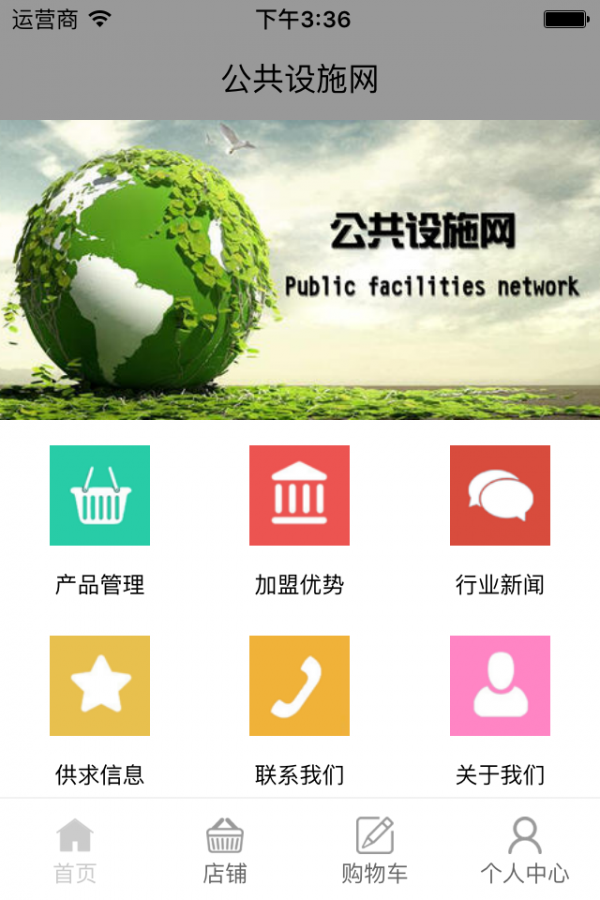This screenshot has width=600, height=900.
Task: Go to the 购物车 cart tab
Action: (375, 850)
